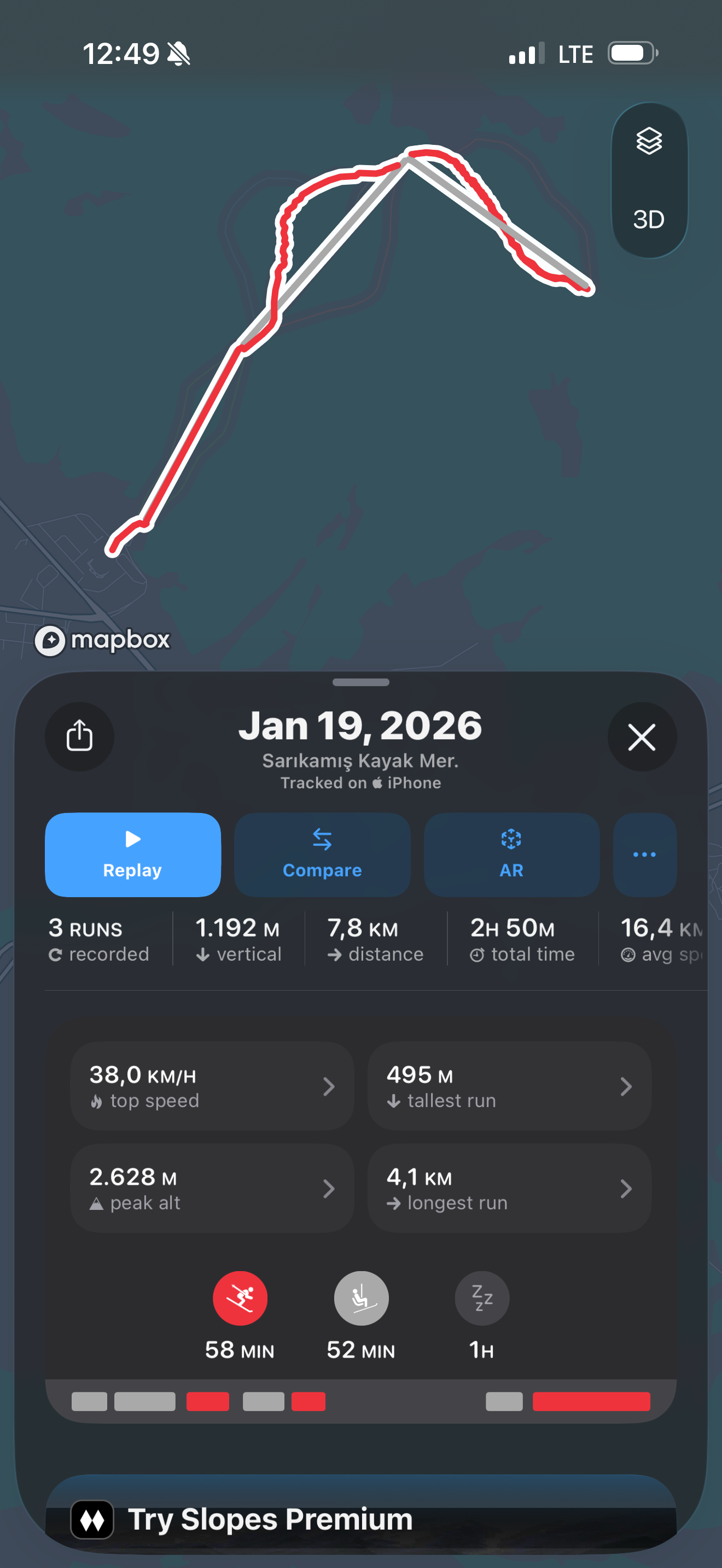Close the Jan 19, 2026 activity sheet
722x1568 pixels.
[642, 737]
